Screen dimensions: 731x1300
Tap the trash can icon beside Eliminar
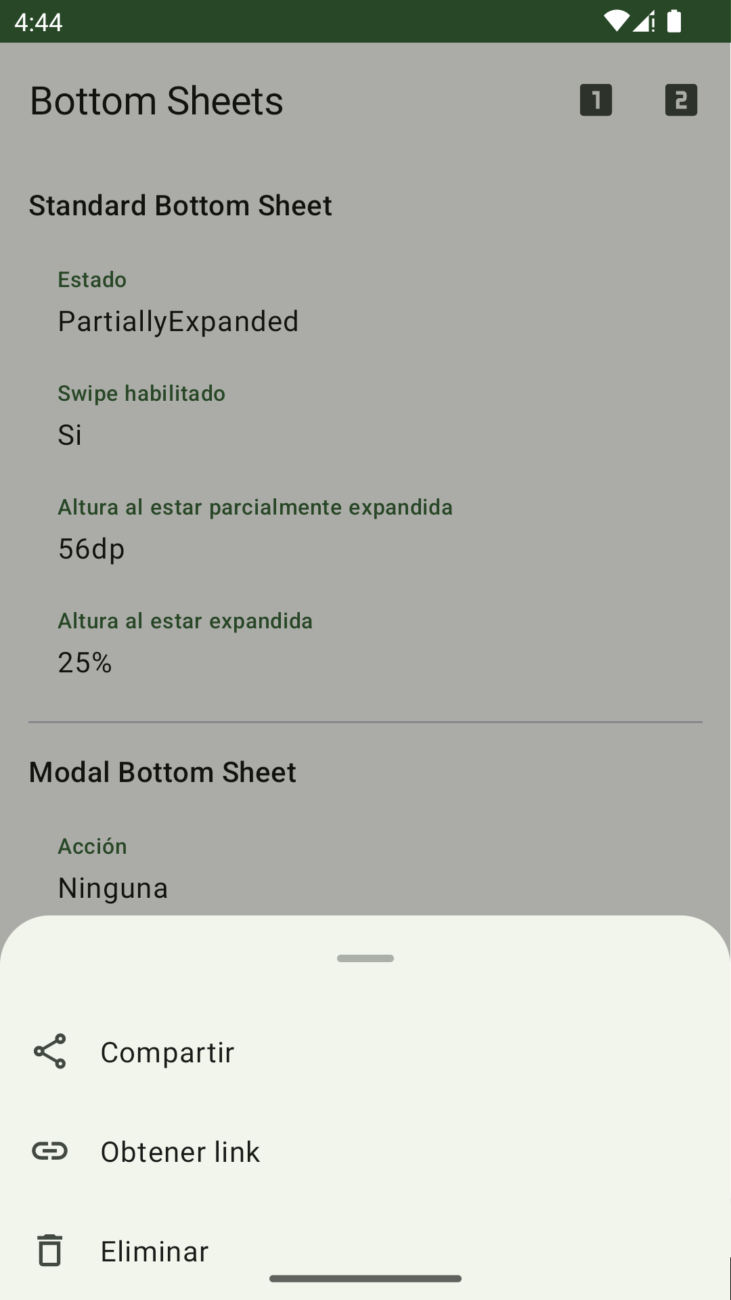click(x=49, y=1250)
